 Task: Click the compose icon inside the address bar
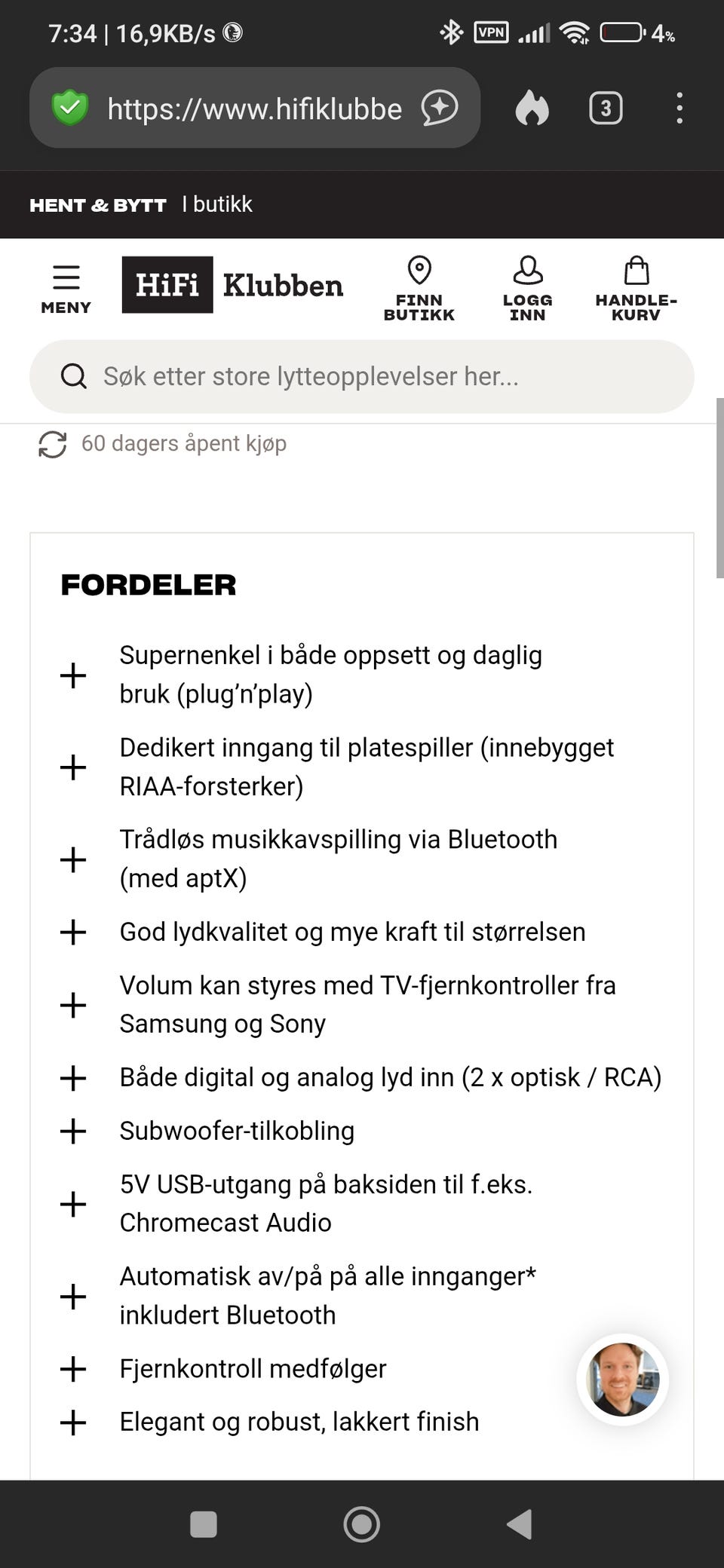[x=440, y=108]
